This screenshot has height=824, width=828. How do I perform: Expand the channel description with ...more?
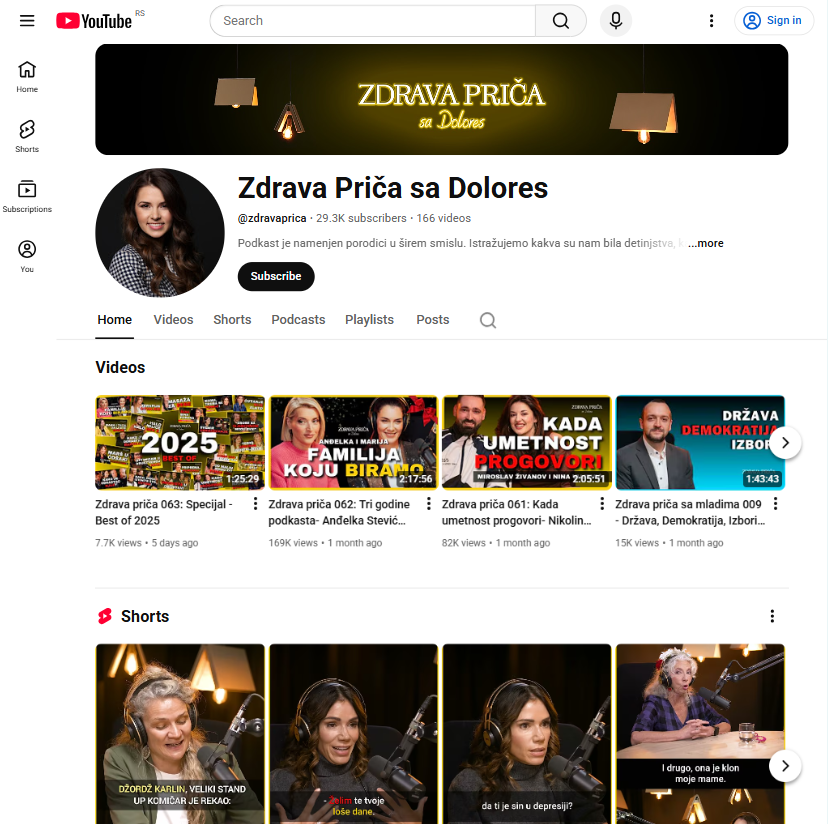click(706, 243)
